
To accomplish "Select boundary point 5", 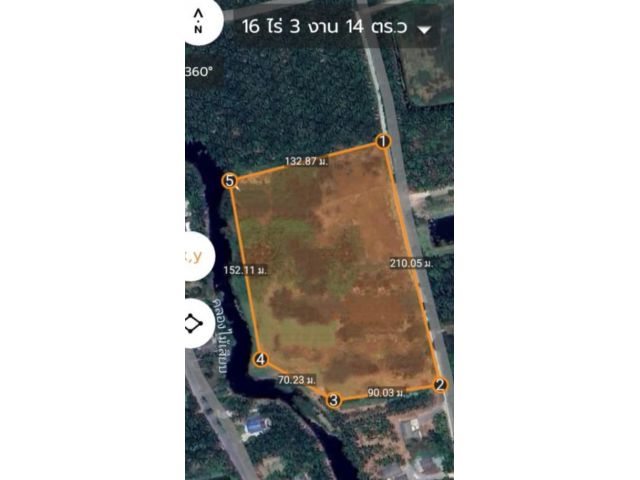I will coord(230,181).
